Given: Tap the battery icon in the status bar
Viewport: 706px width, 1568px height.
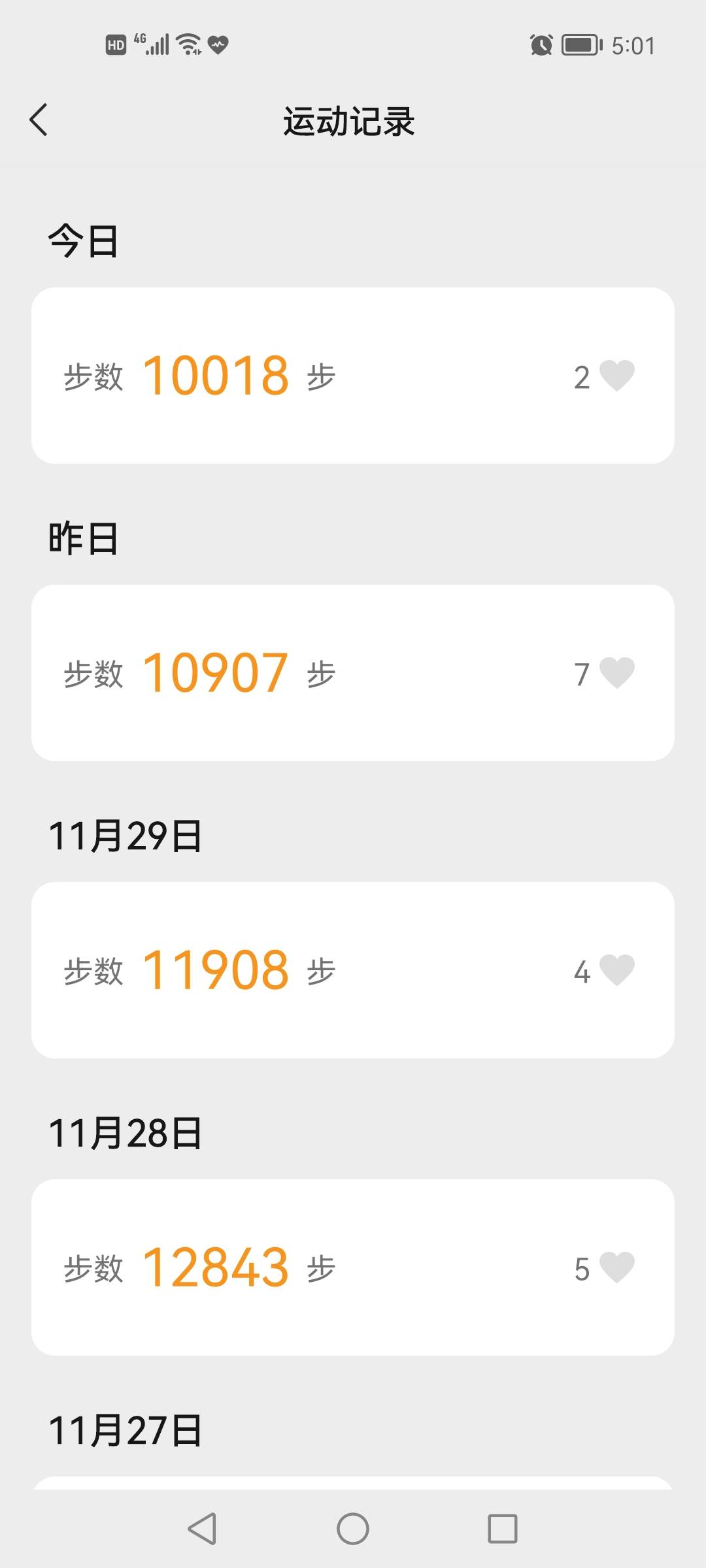Looking at the screenshot, I should click(580, 44).
